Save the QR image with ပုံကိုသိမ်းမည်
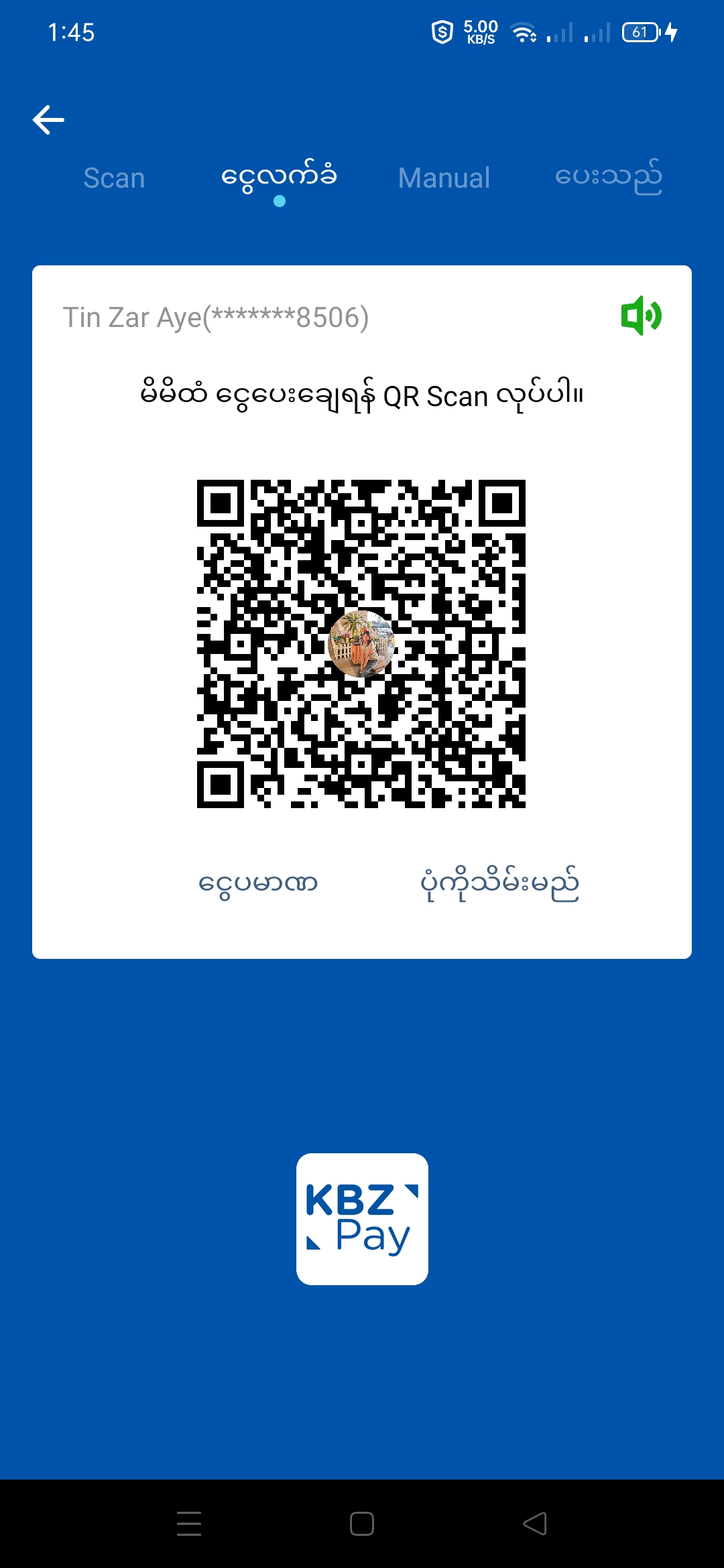 point(499,884)
